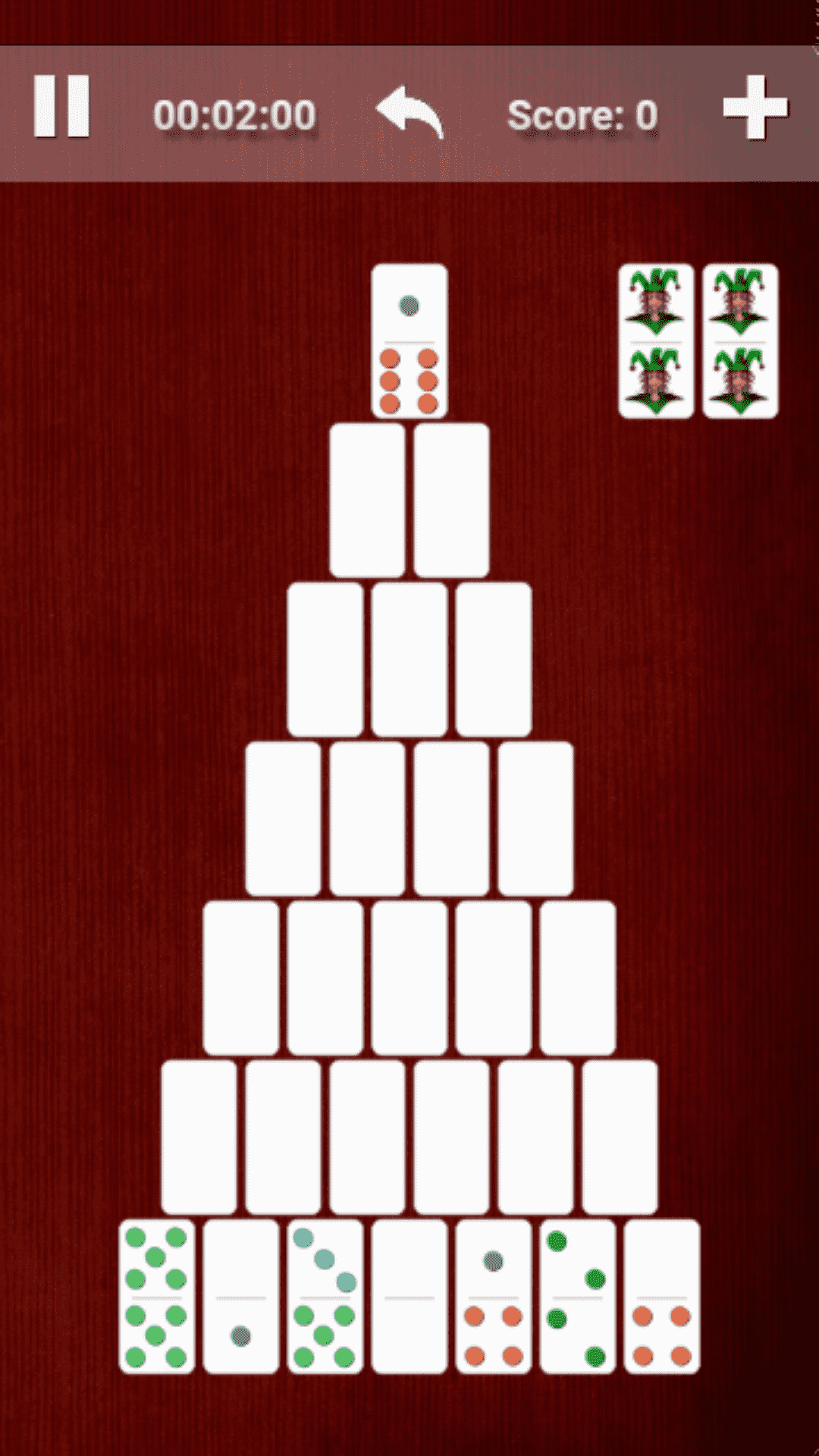Choose the double-blank domino
This screenshot has width=819, height=1456.
[x=409, y=1297]
